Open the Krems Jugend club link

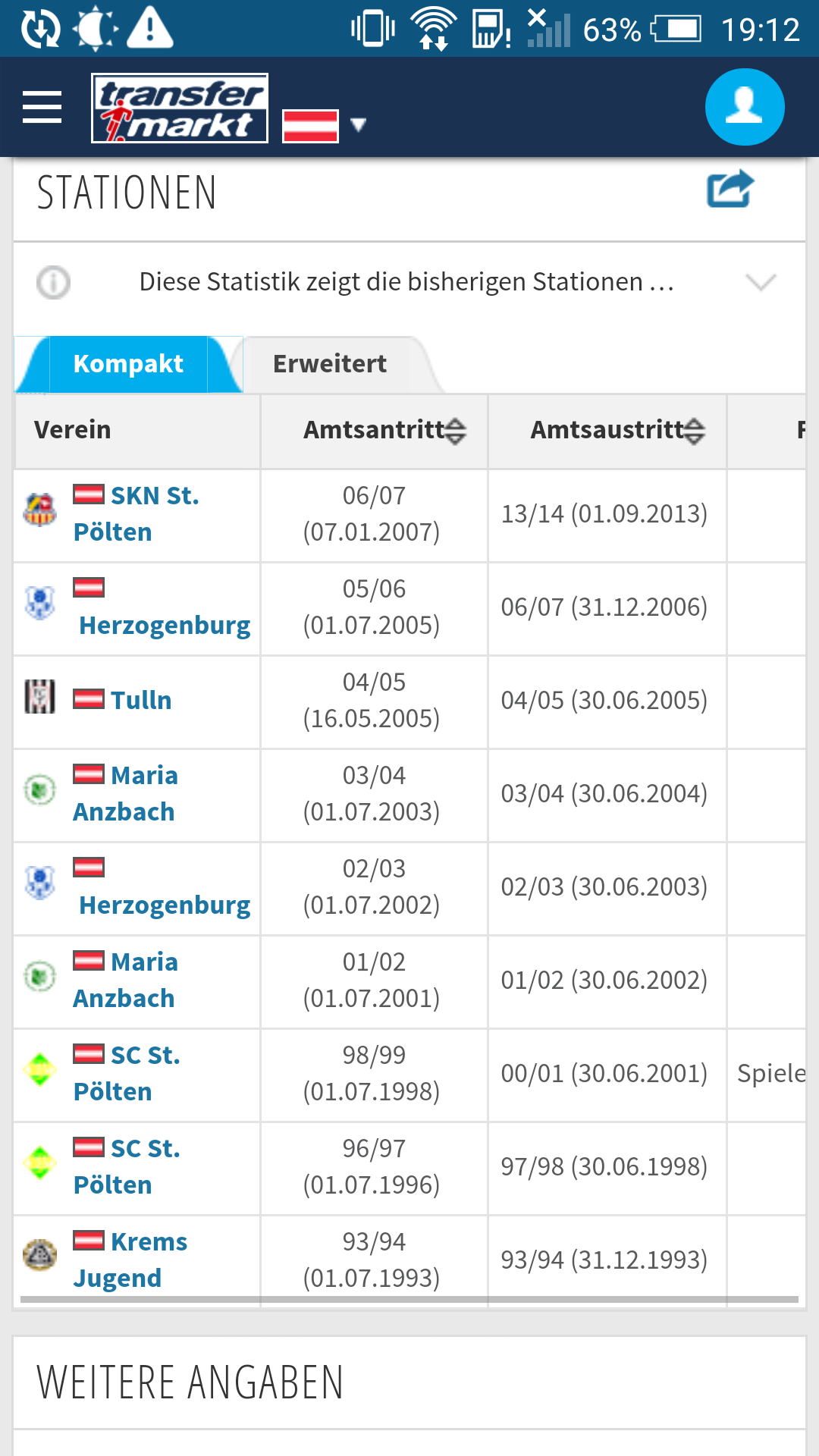pyautogui.click(x=130, y=1260)
